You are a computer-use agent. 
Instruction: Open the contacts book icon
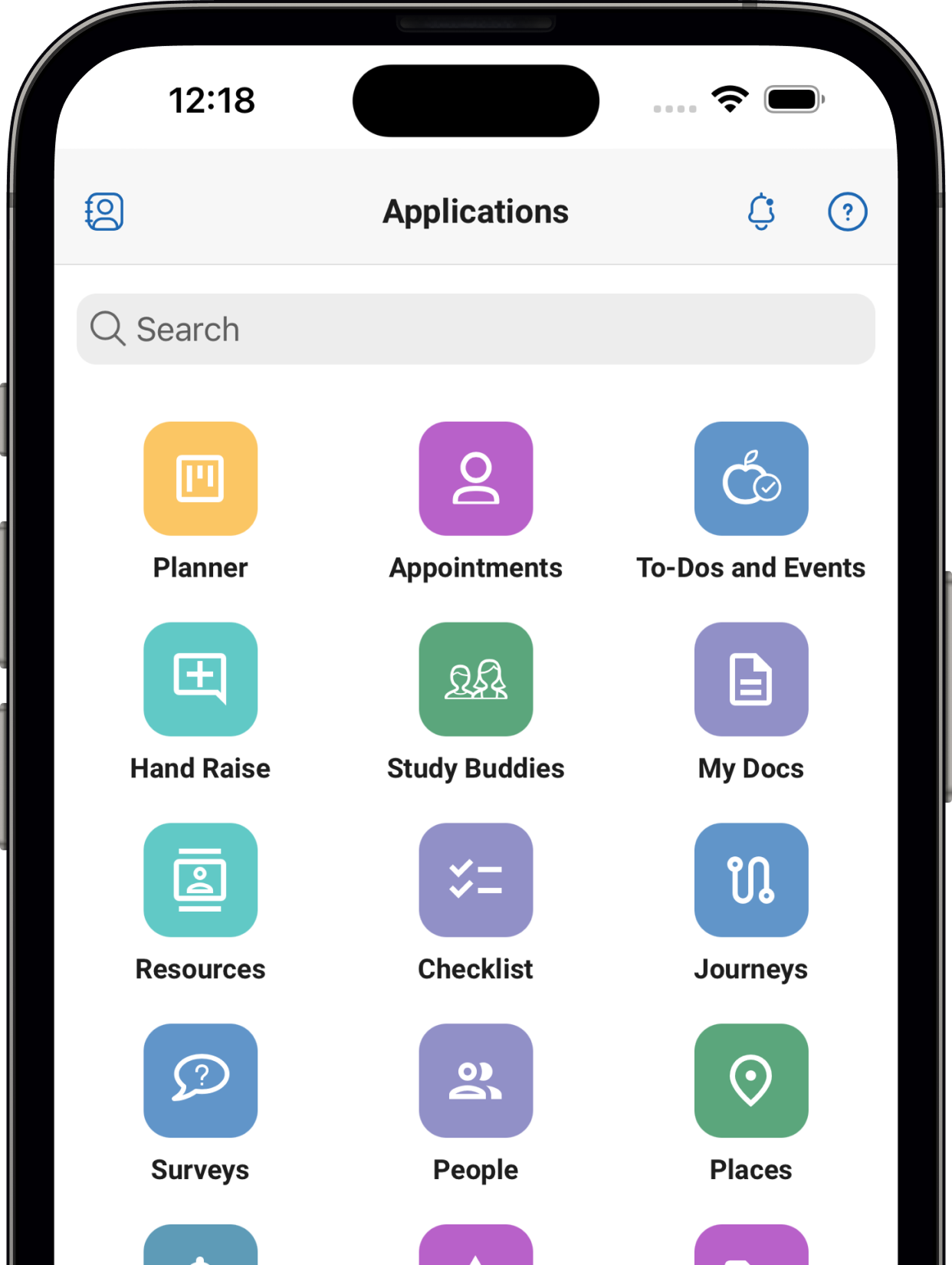(104, 212)
